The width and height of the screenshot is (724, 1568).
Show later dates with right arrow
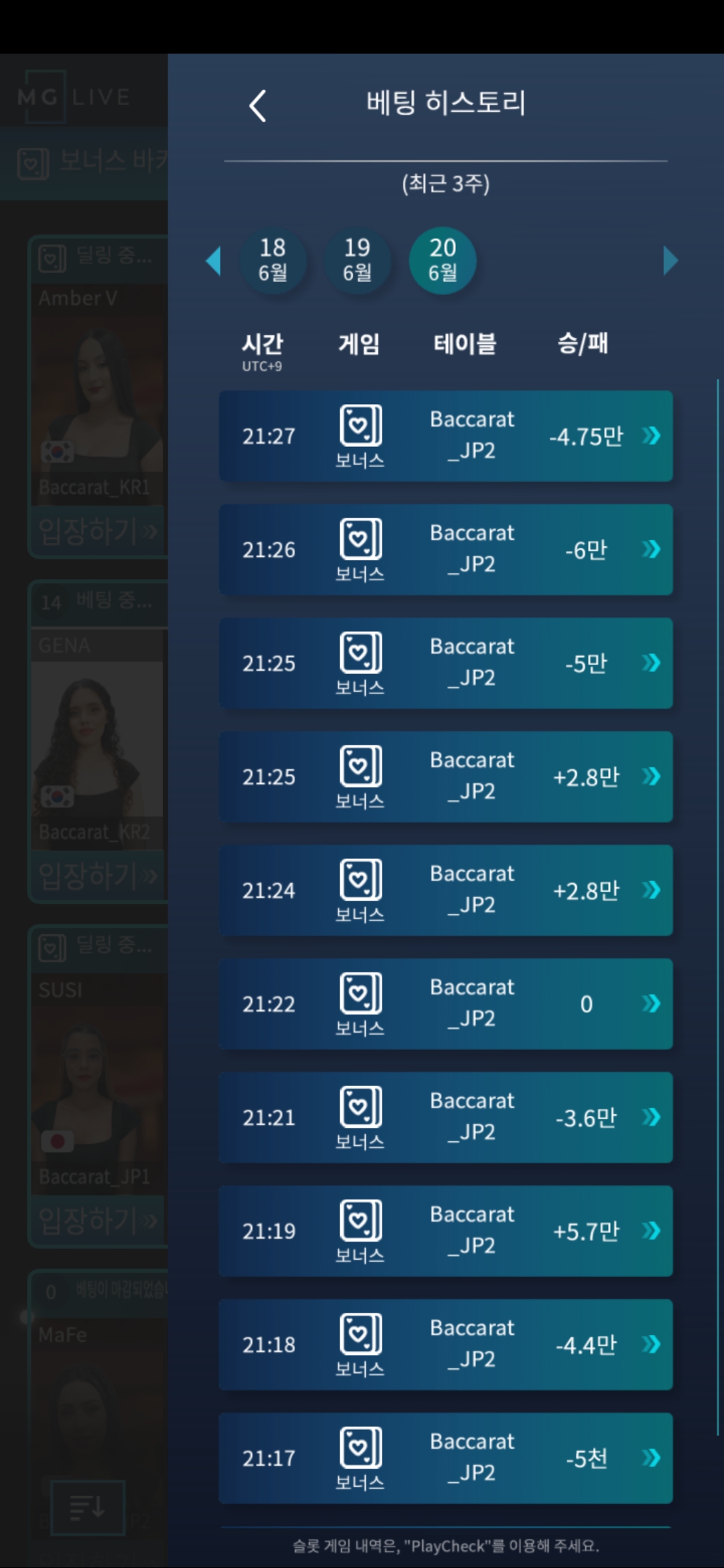point(670,261)
